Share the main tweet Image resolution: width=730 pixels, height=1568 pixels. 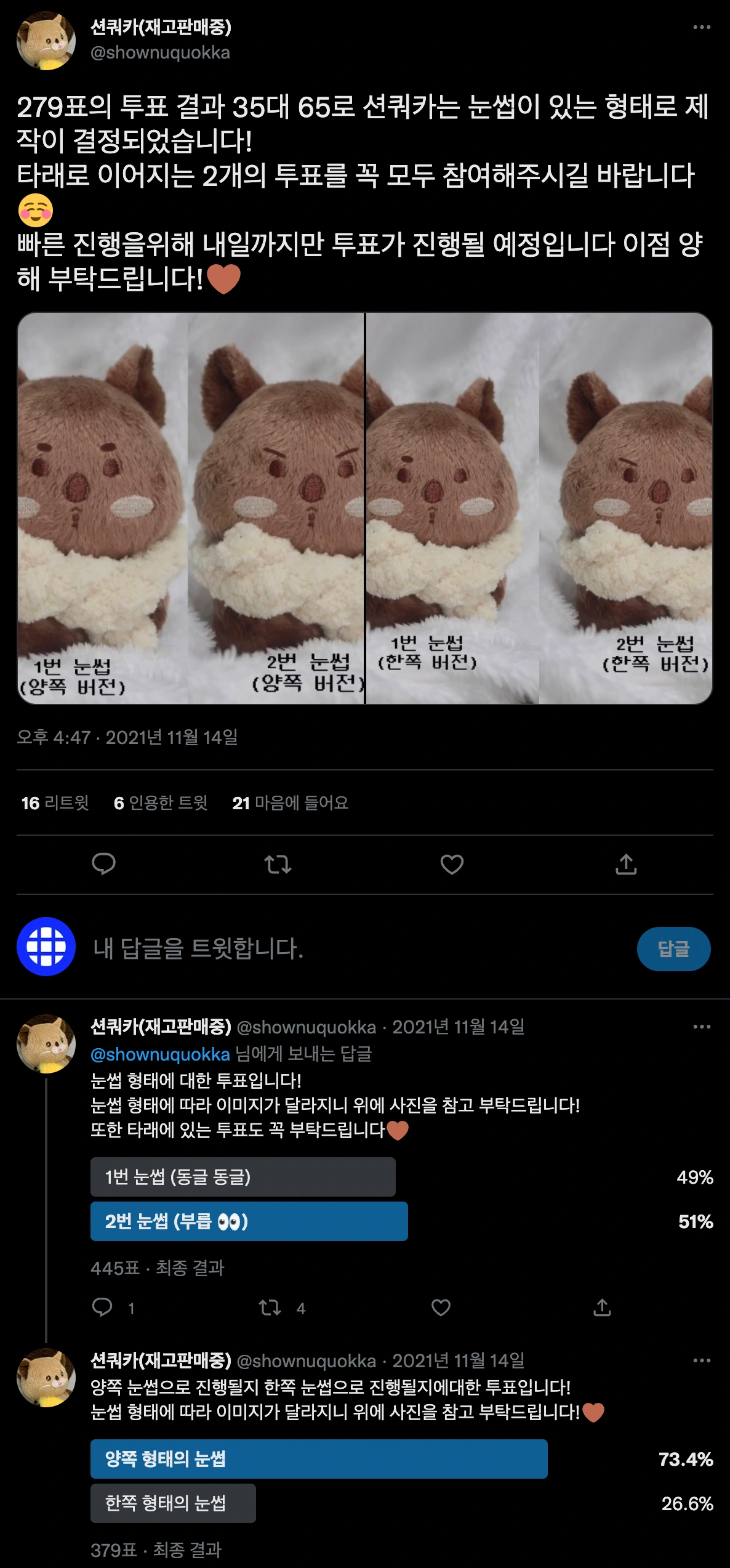[x=626, y=865]
